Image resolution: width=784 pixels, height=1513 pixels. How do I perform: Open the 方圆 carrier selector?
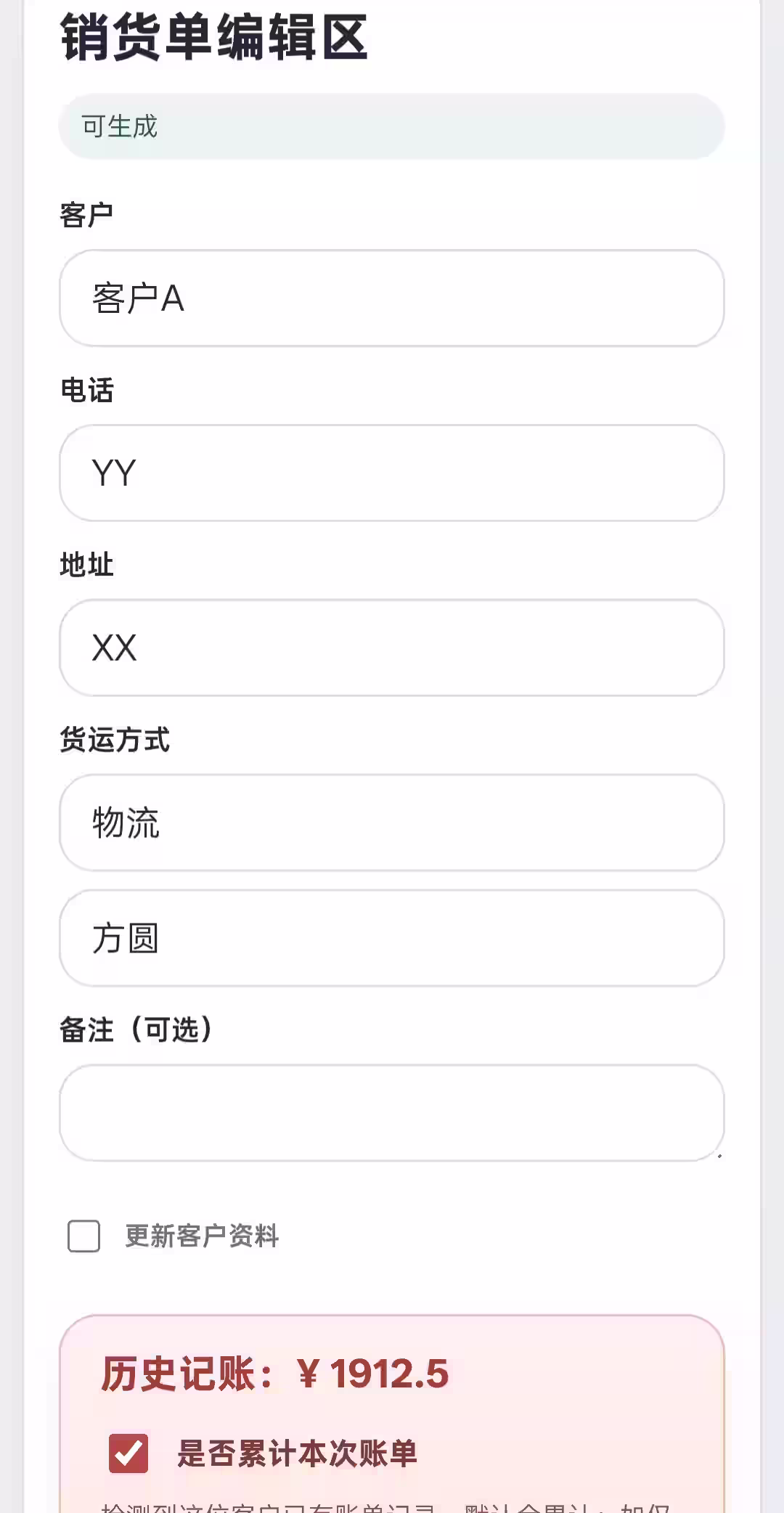tap(392, 937)
